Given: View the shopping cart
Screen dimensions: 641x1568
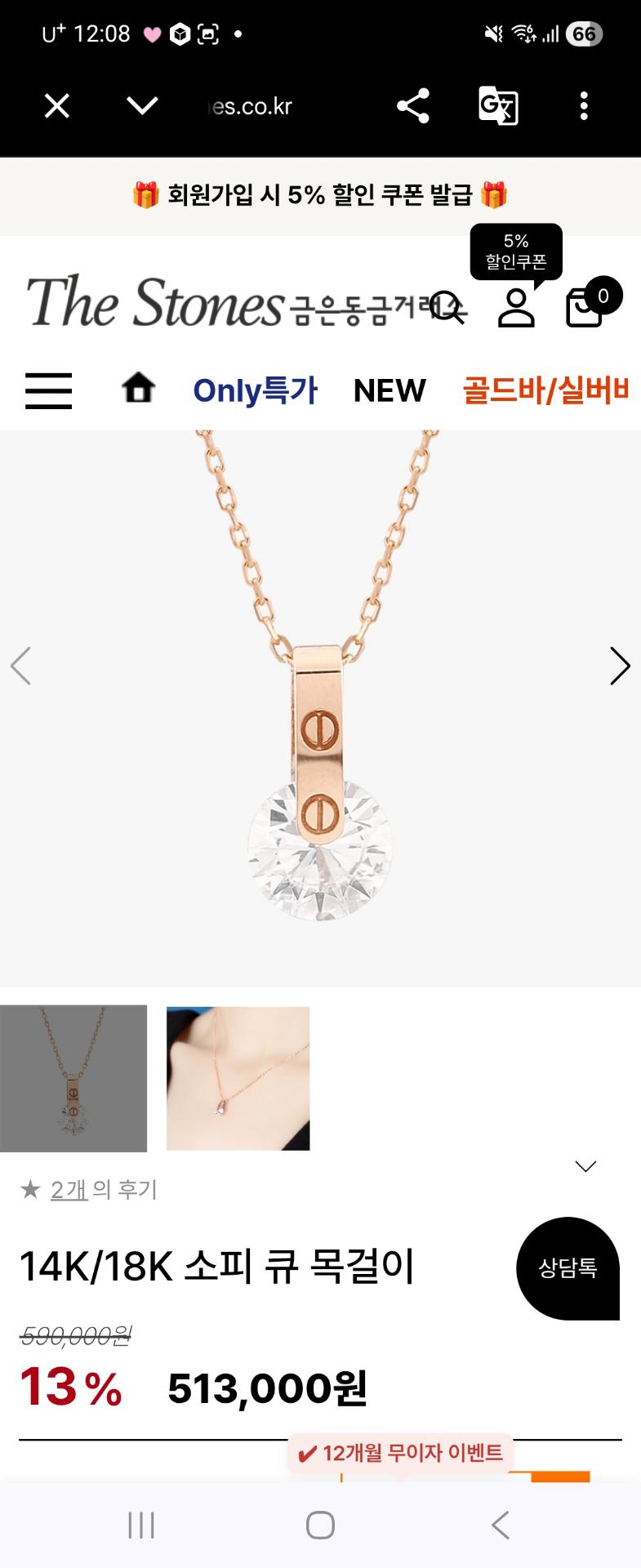Looking at the screenshot, I should pos(585,308).
